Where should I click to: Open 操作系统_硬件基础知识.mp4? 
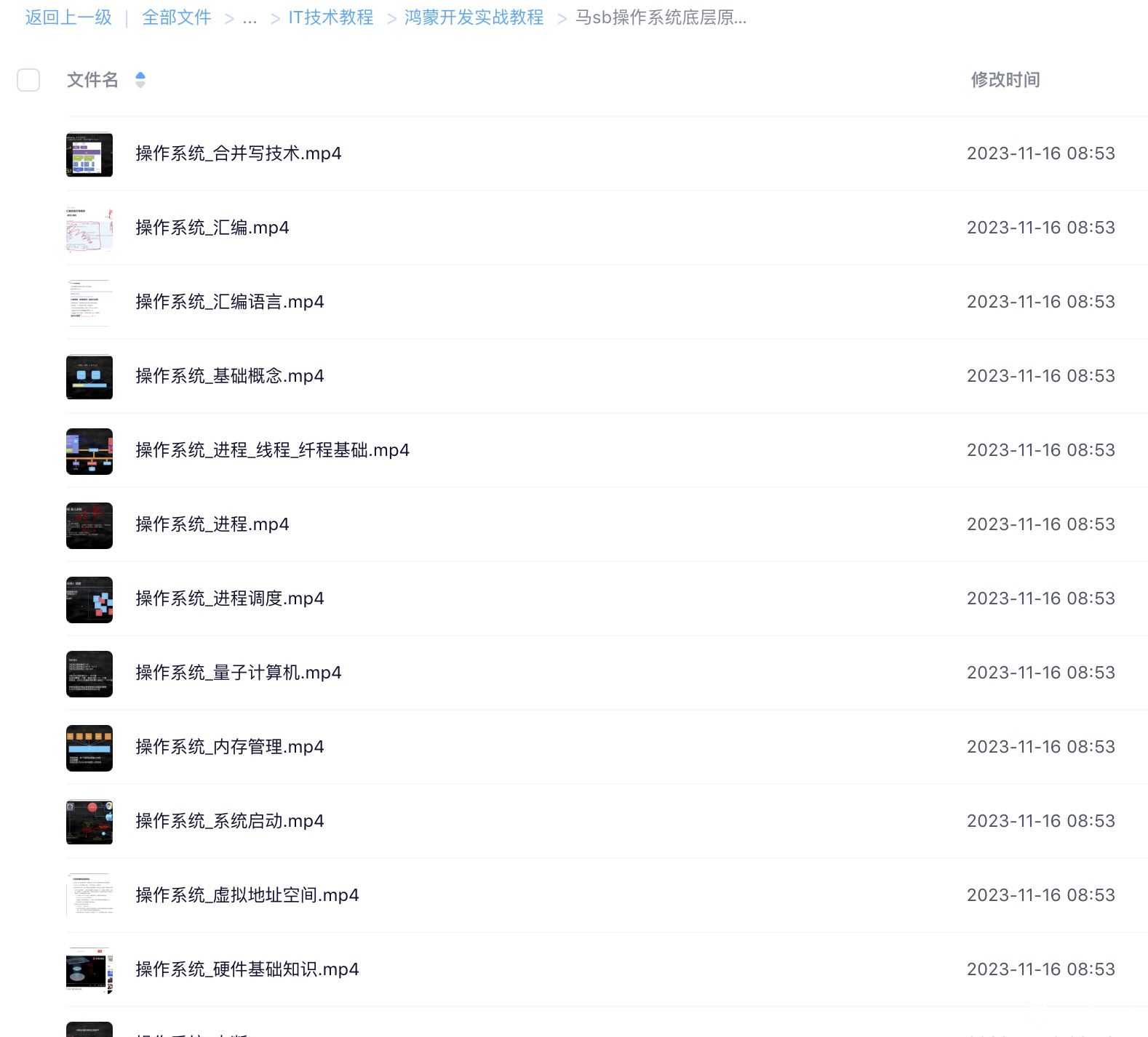247,969
